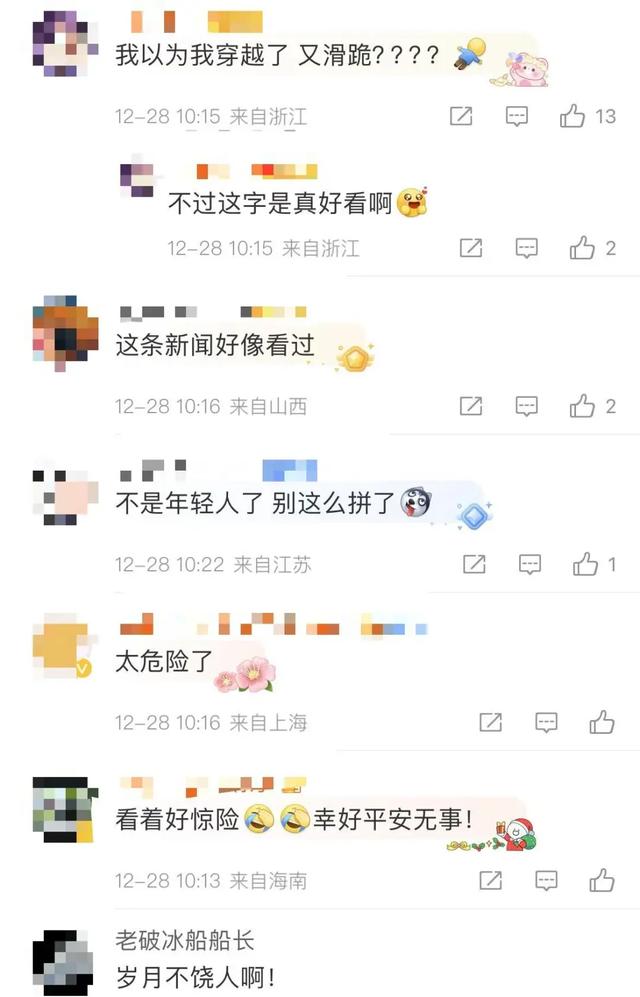640x997 pixels.
Task: Reply to 看着好惊险 幸好平安无事
Action: point(546,880)
